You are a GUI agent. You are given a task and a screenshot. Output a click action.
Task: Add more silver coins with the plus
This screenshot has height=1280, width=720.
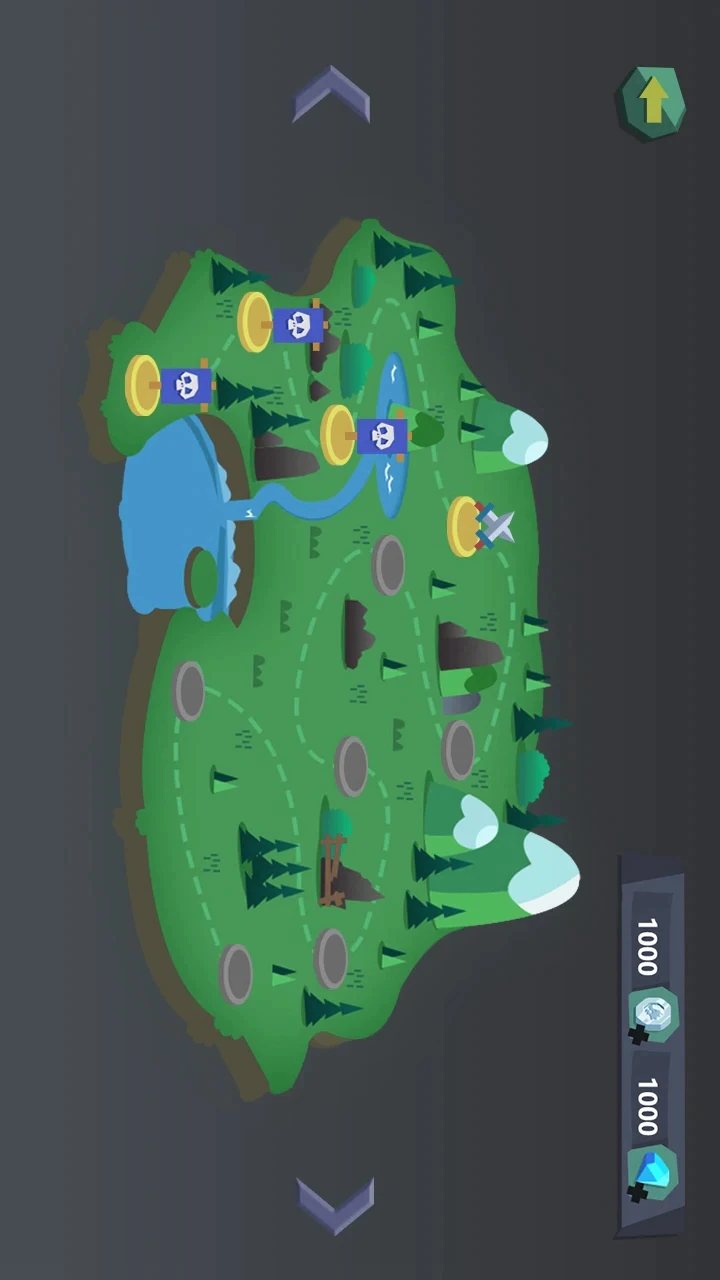[639, 1033]
